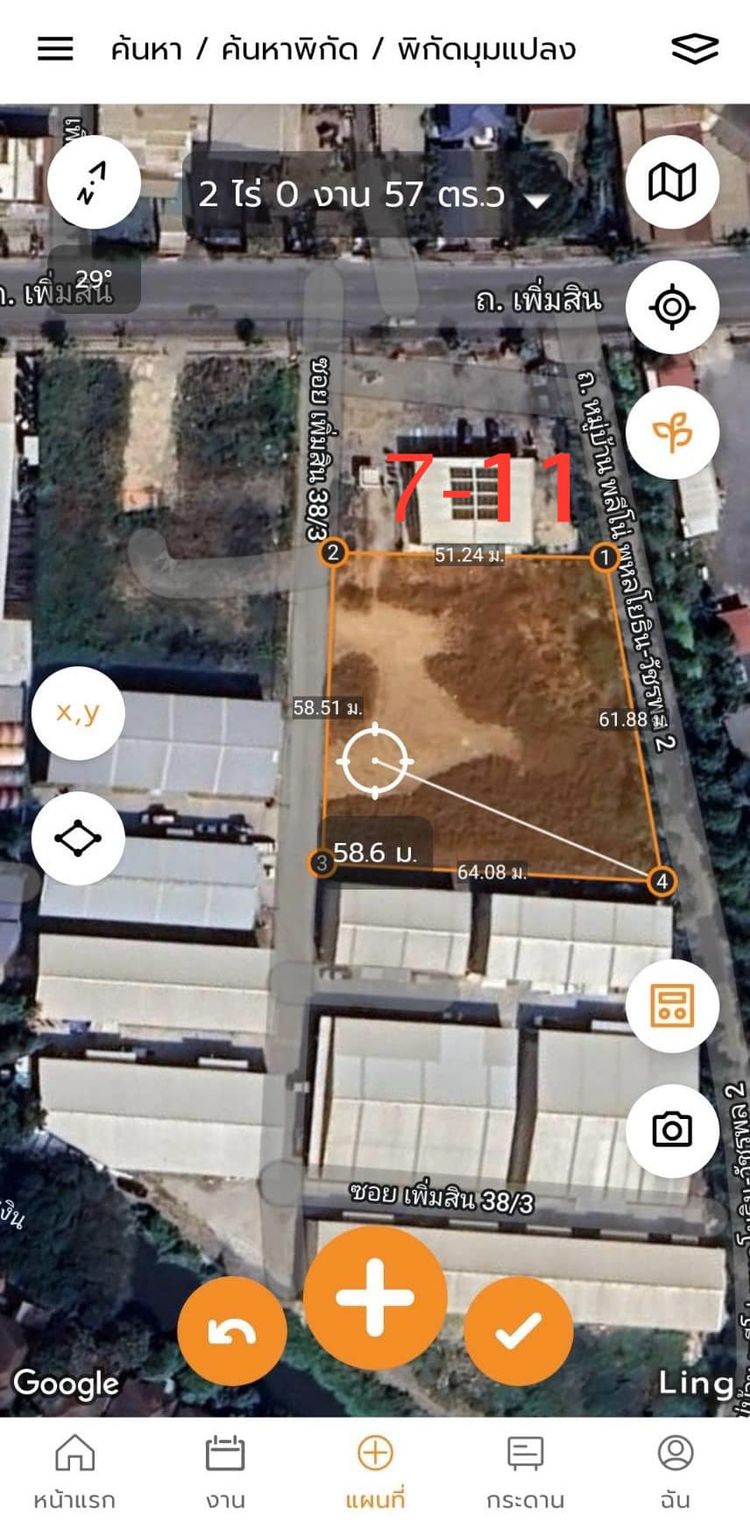Open the polygon shape tool
The width and height of the screenshot is (750, 1524).
click(78, 838)
